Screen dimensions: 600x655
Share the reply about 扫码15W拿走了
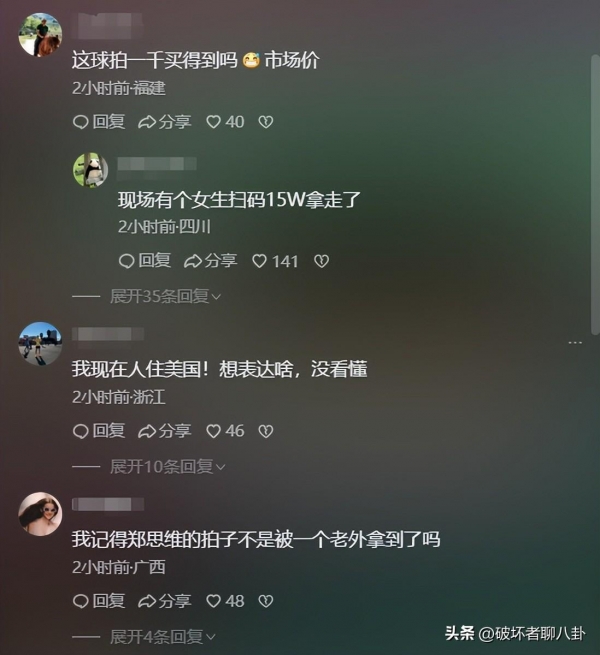click(210, 261)
